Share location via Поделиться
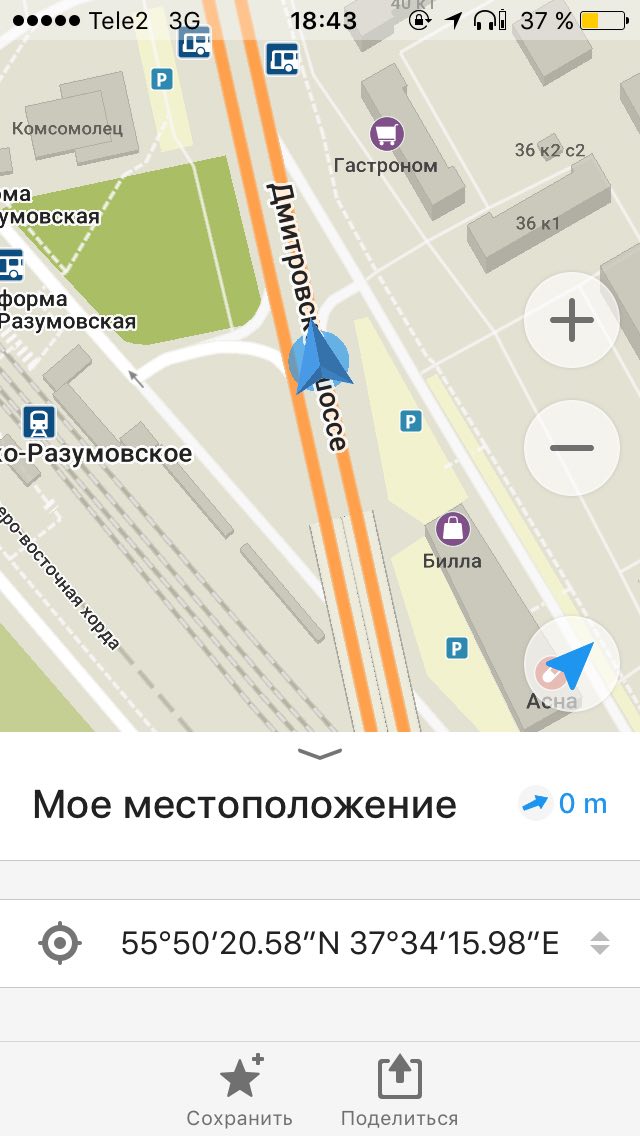 399,1090
